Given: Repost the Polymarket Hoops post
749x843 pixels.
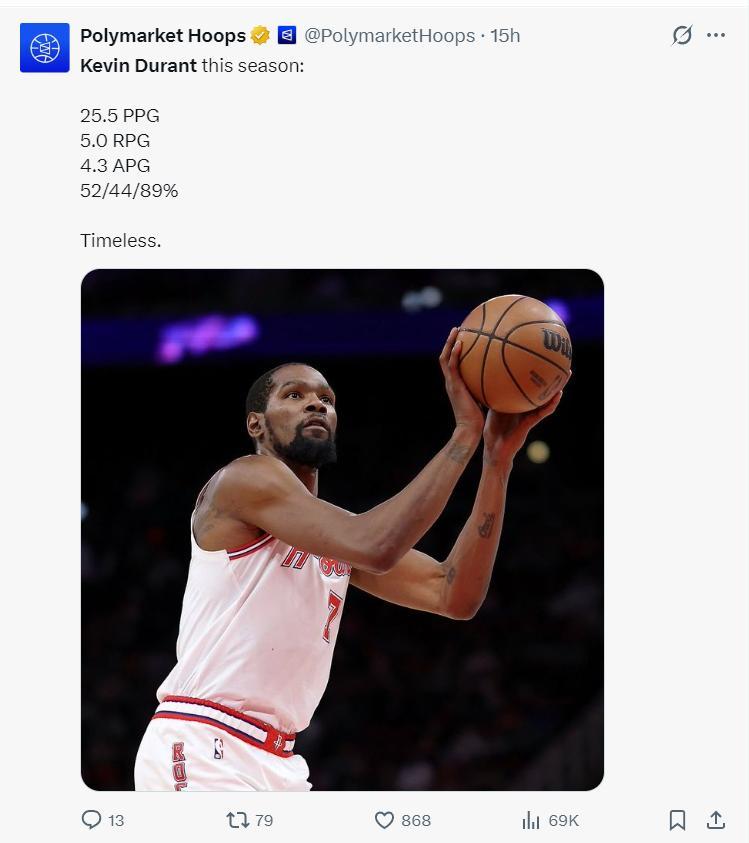Looking at the screenshot, I should (x=238, y=820).
